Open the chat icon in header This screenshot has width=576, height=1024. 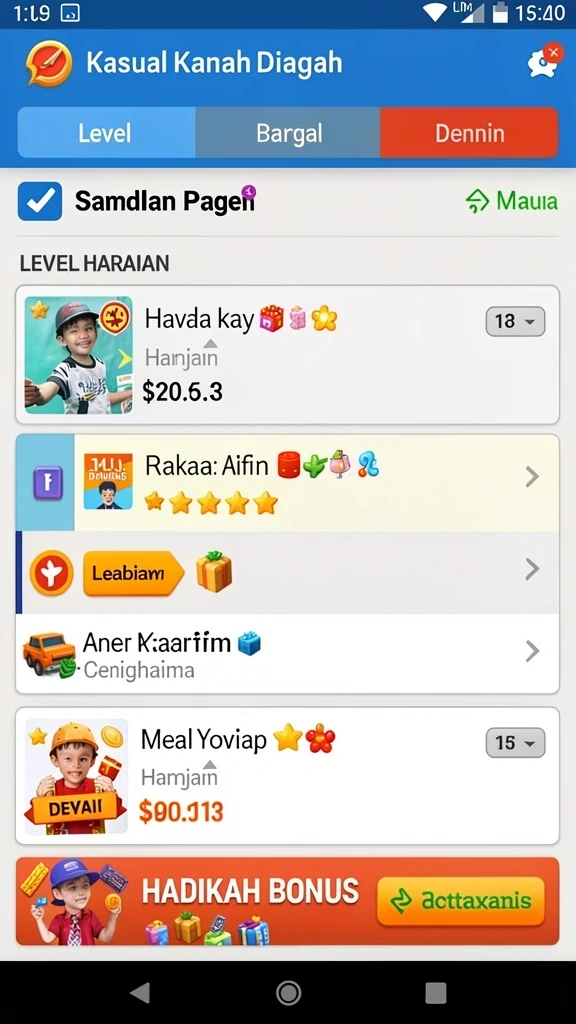click(544, 63)
